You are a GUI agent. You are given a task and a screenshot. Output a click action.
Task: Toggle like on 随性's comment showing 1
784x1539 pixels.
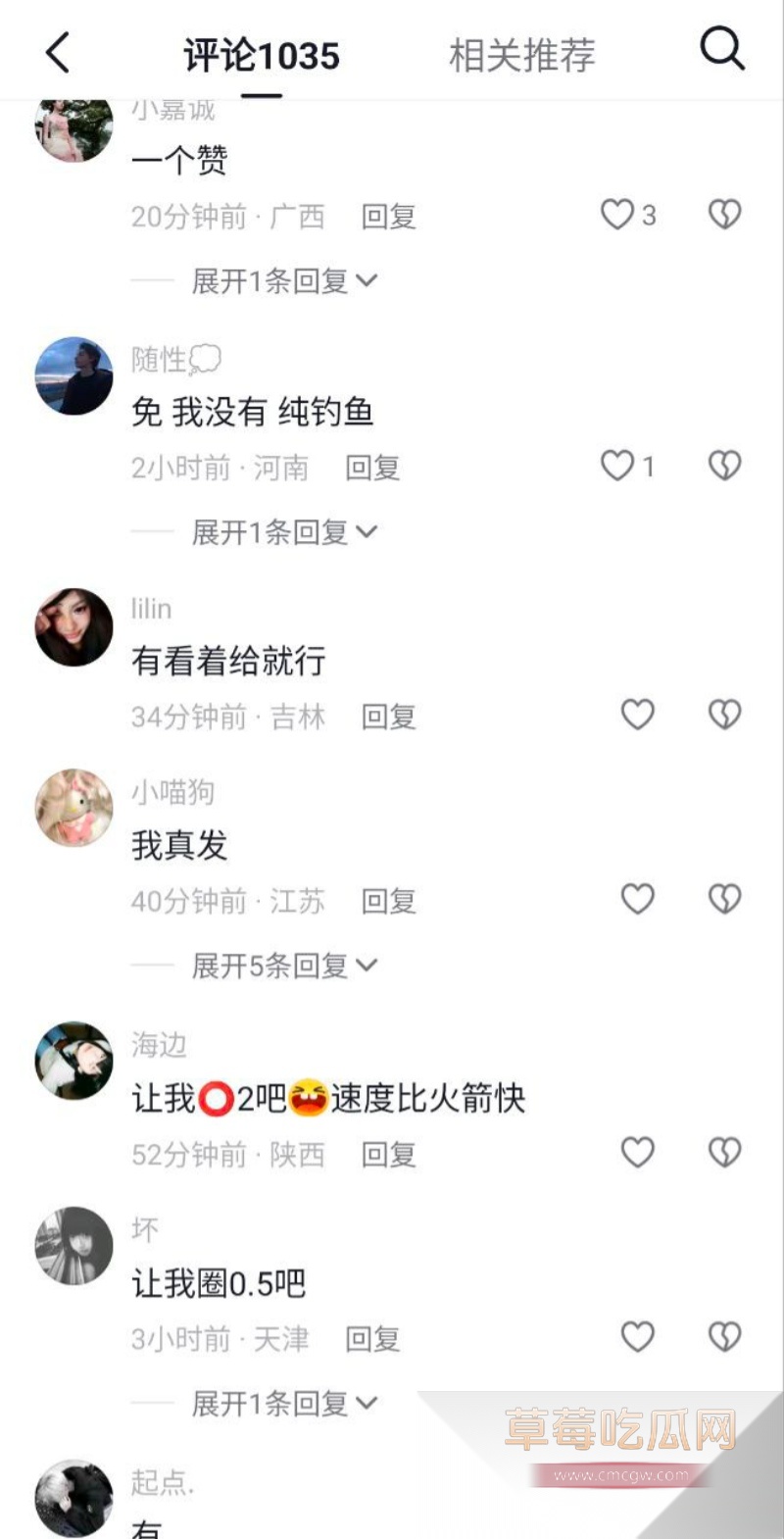pos(618,466)
